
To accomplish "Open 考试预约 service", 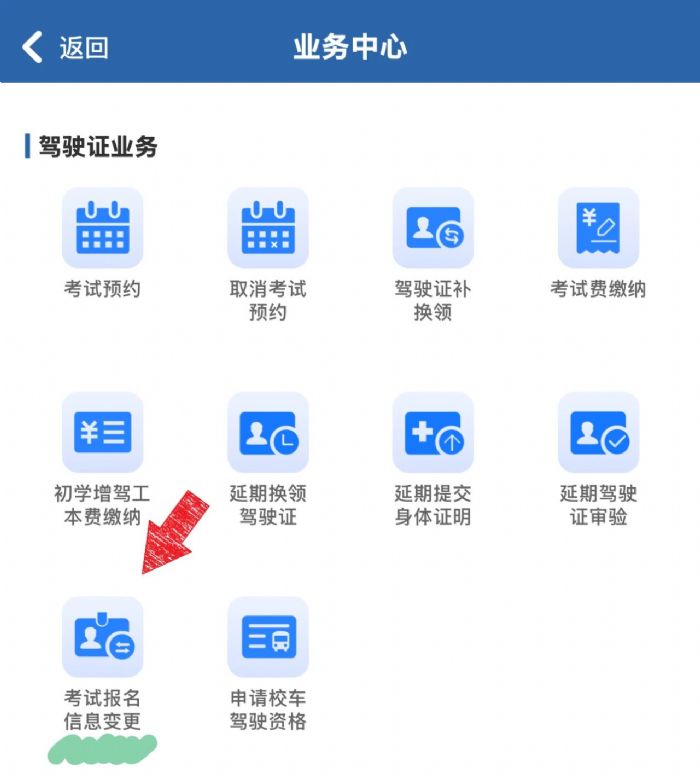I will click(x=103, y=228).
